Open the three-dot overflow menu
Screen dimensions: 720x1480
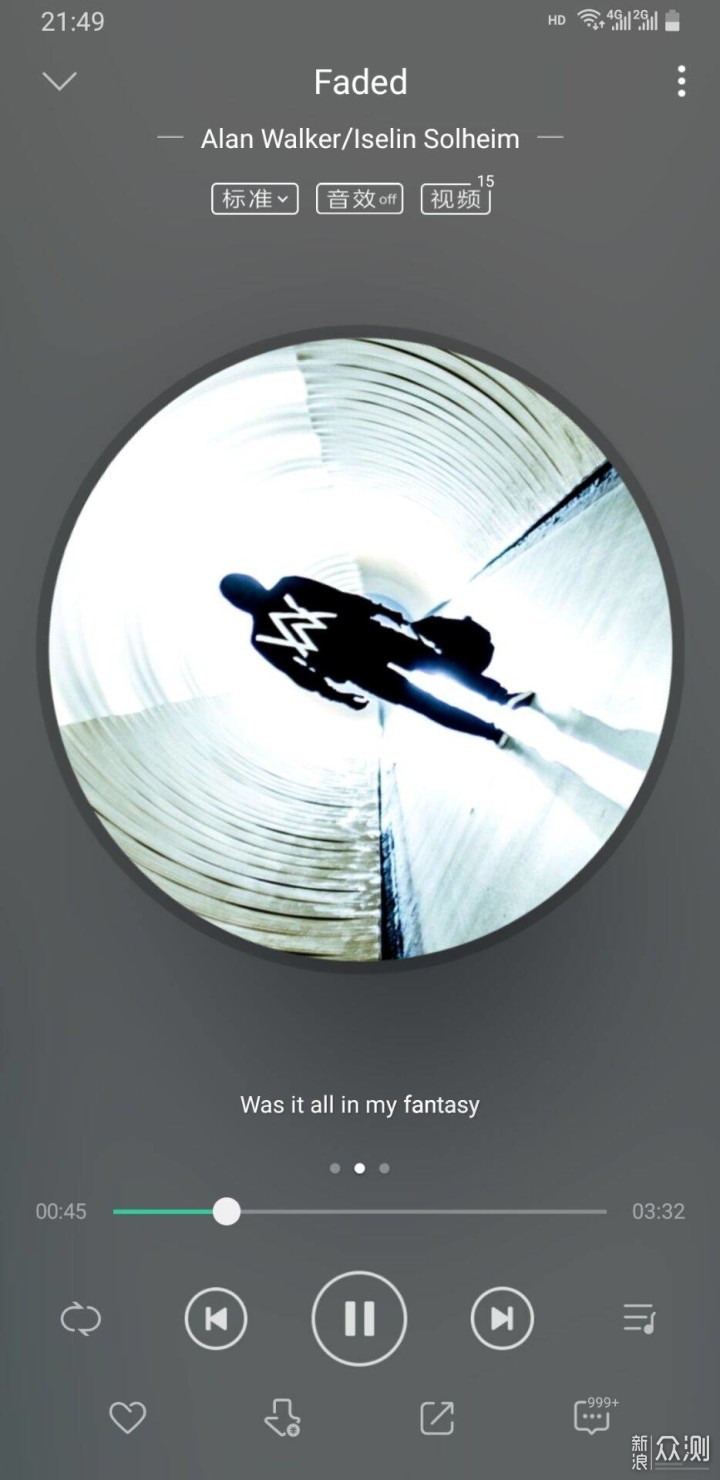tap(681, 81)
